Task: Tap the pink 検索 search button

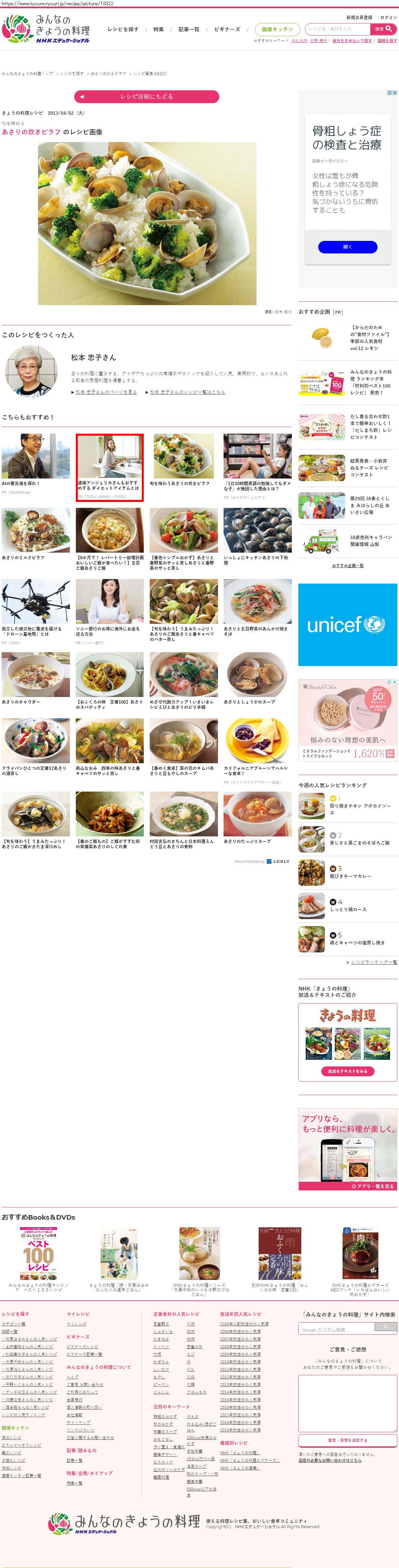Action: click(383, 29)
